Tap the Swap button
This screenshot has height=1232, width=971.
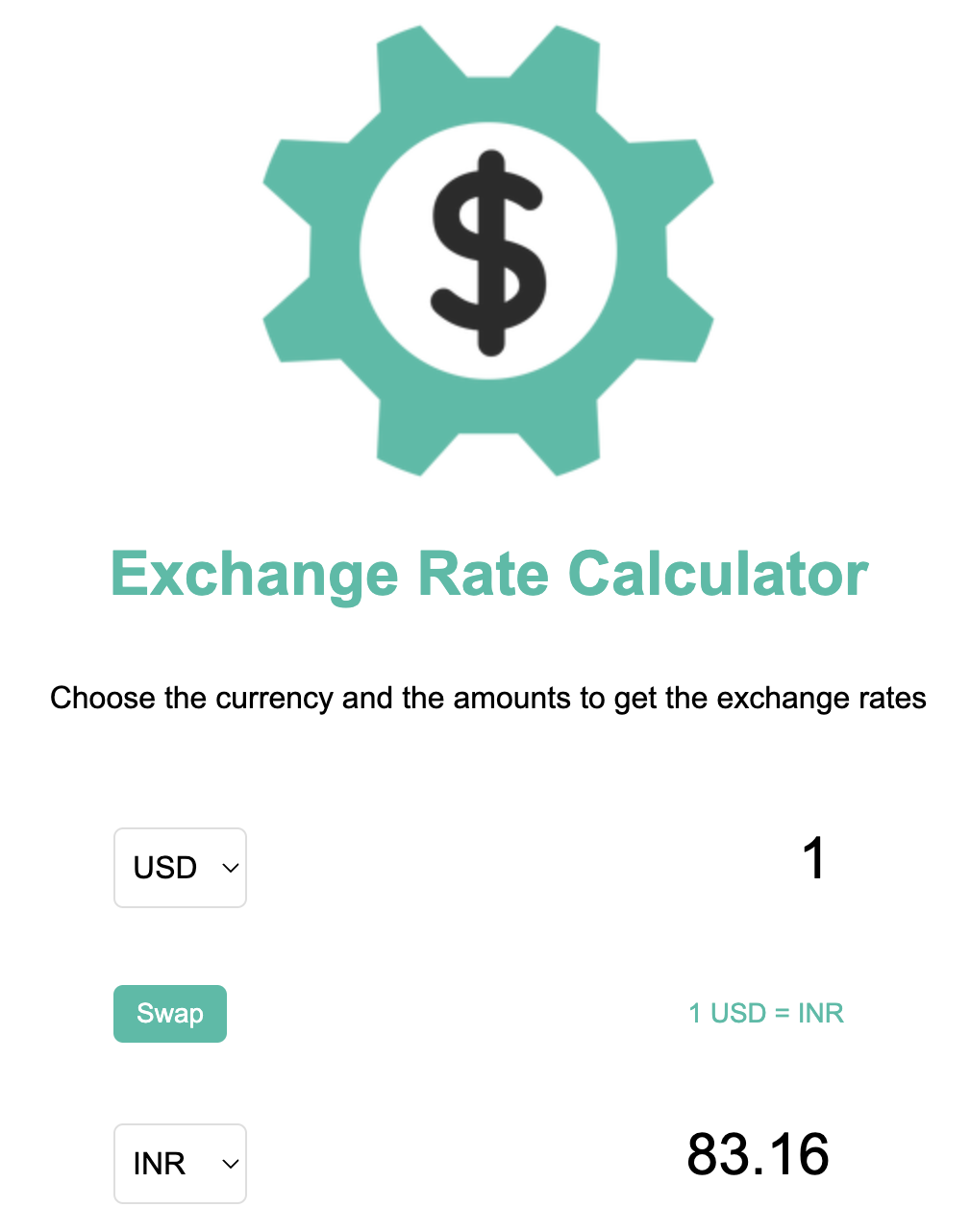click(170, 1014)
